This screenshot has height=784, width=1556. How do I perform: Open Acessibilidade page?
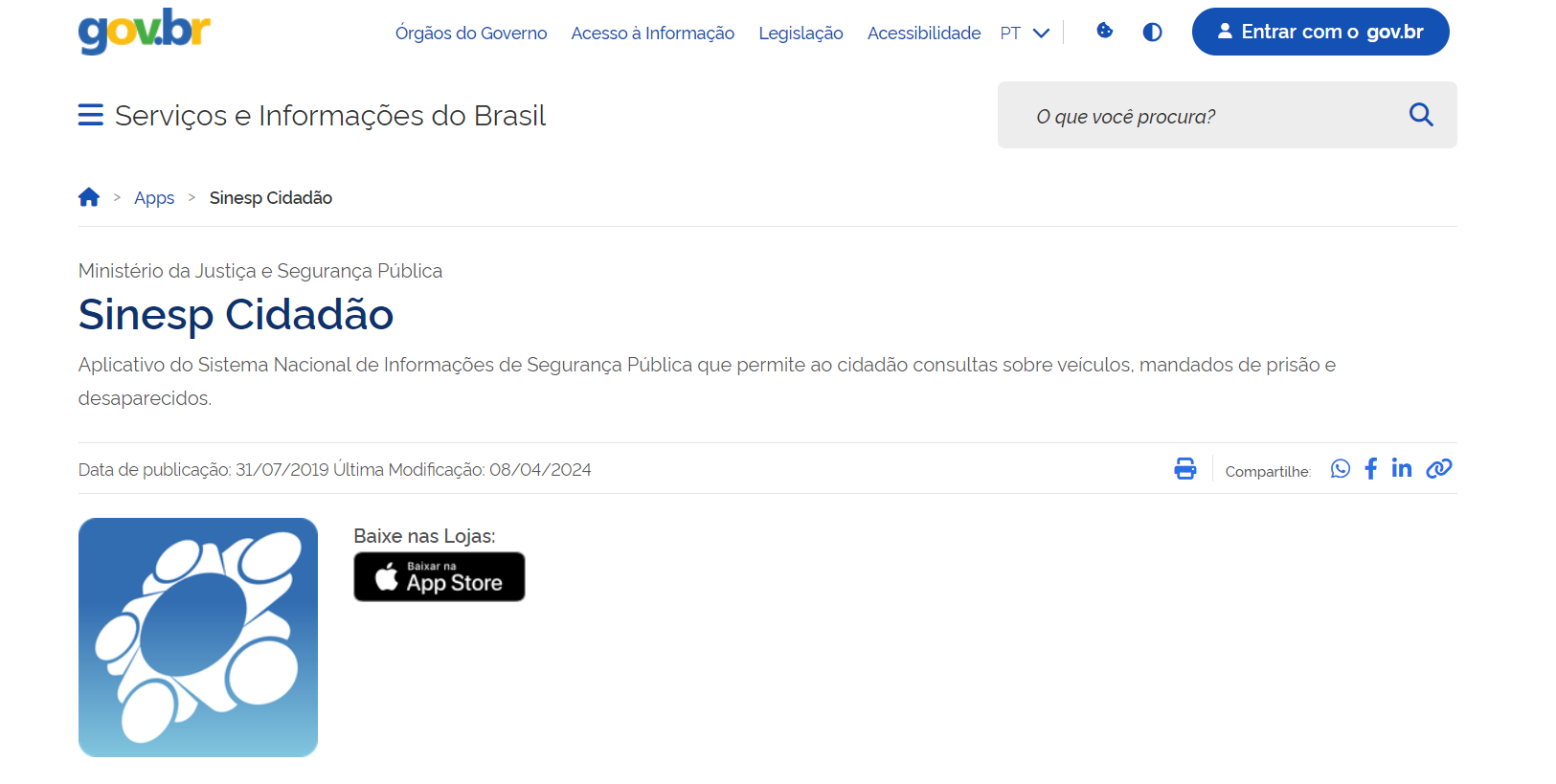pyautogui.click(x=923, y=33)
